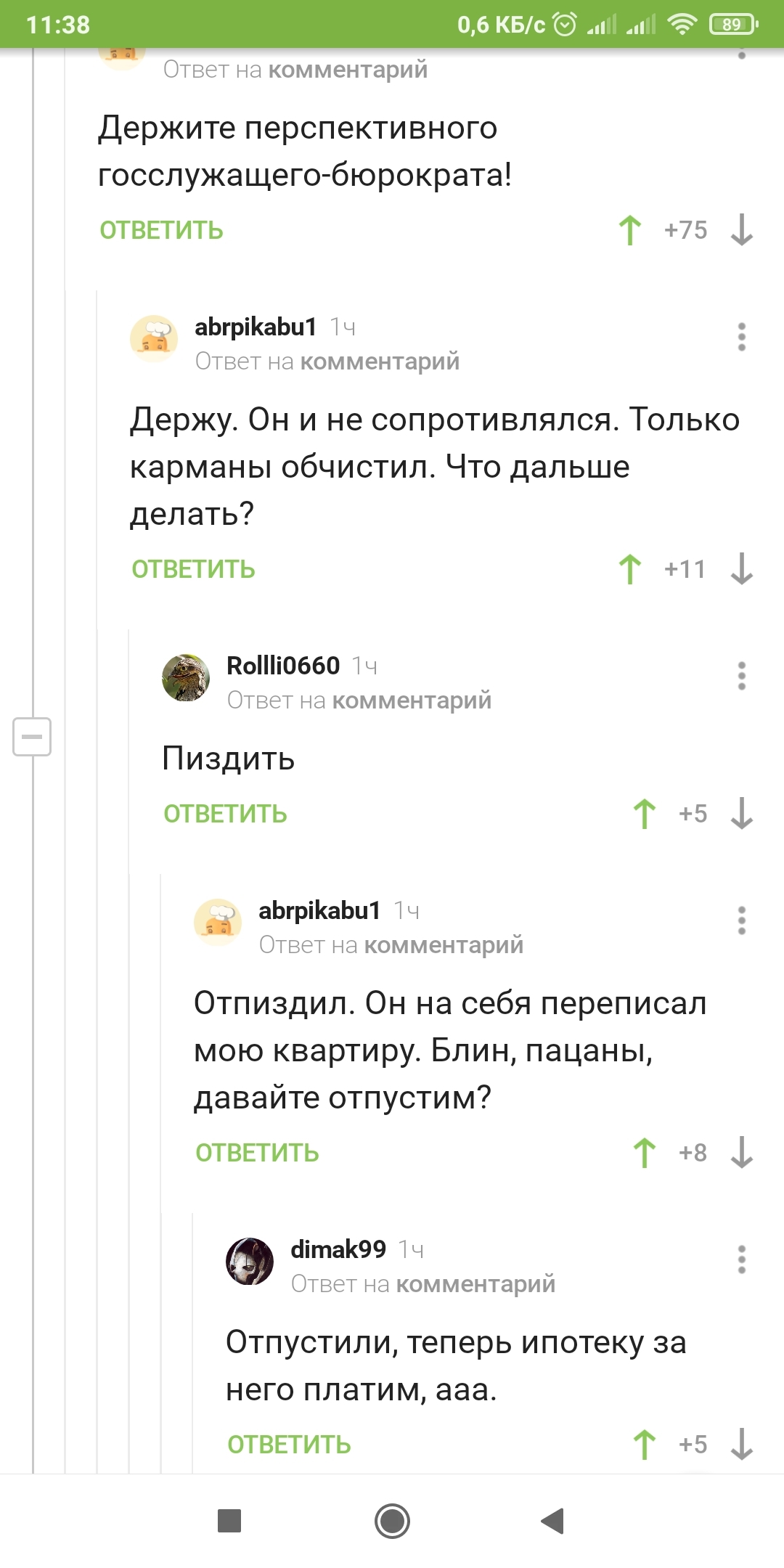Upvote Rollli0660's comment

tap(645, 814)
